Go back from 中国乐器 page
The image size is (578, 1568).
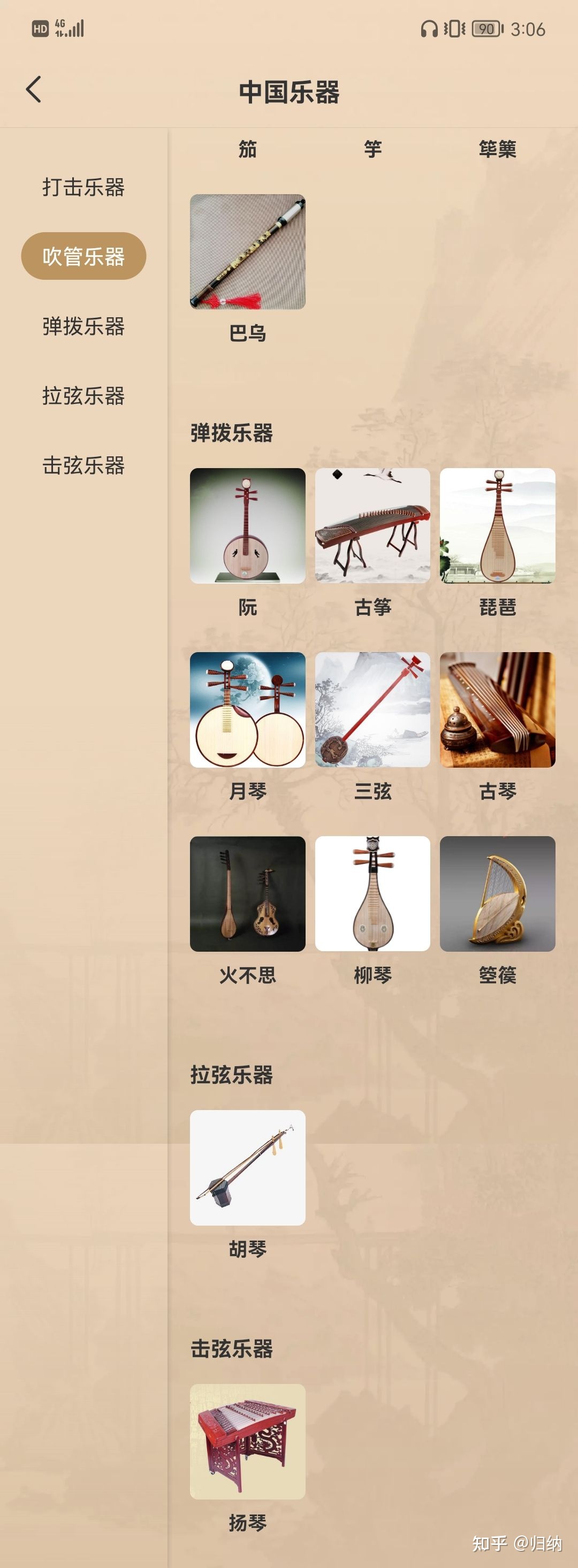pos(34,89)
